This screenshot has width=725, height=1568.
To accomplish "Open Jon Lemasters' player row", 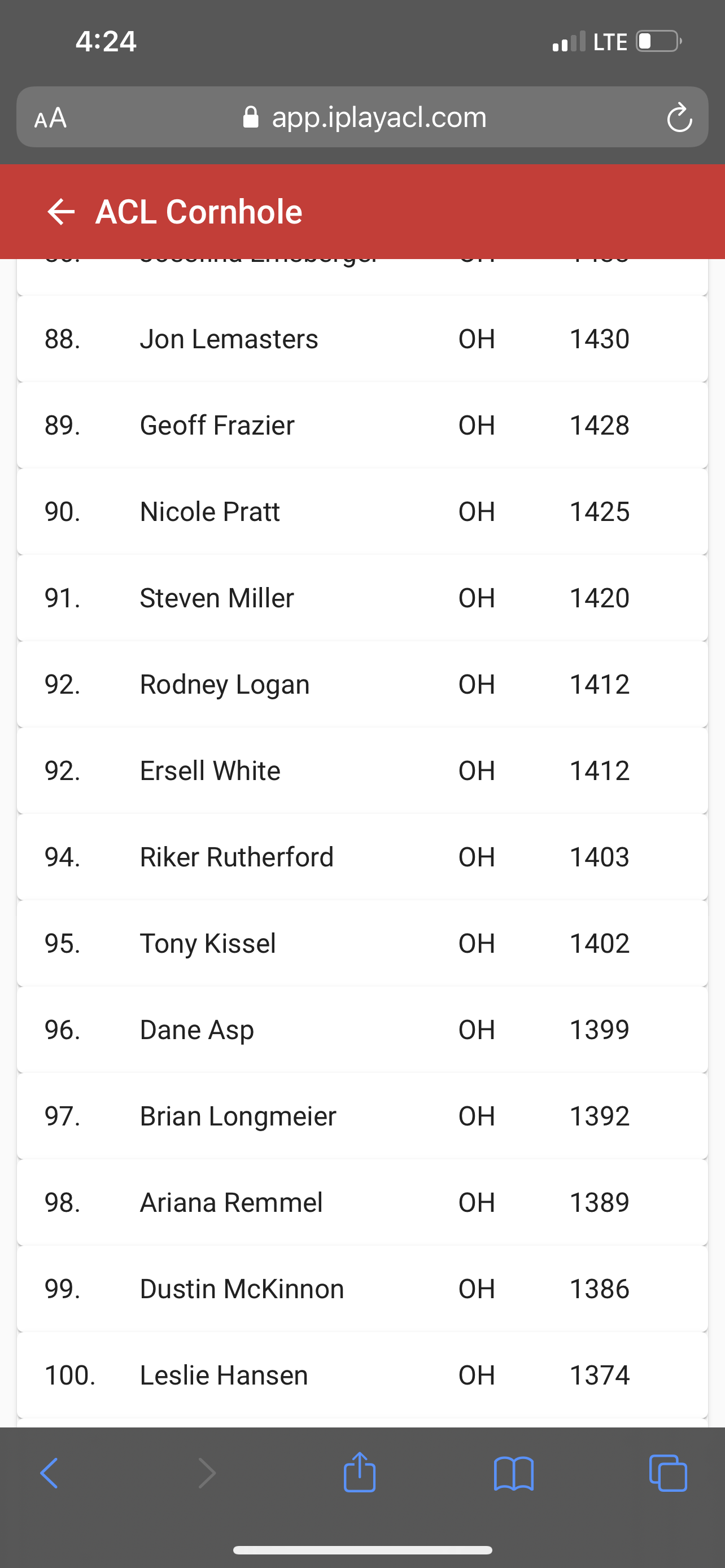I will [362, 339].
